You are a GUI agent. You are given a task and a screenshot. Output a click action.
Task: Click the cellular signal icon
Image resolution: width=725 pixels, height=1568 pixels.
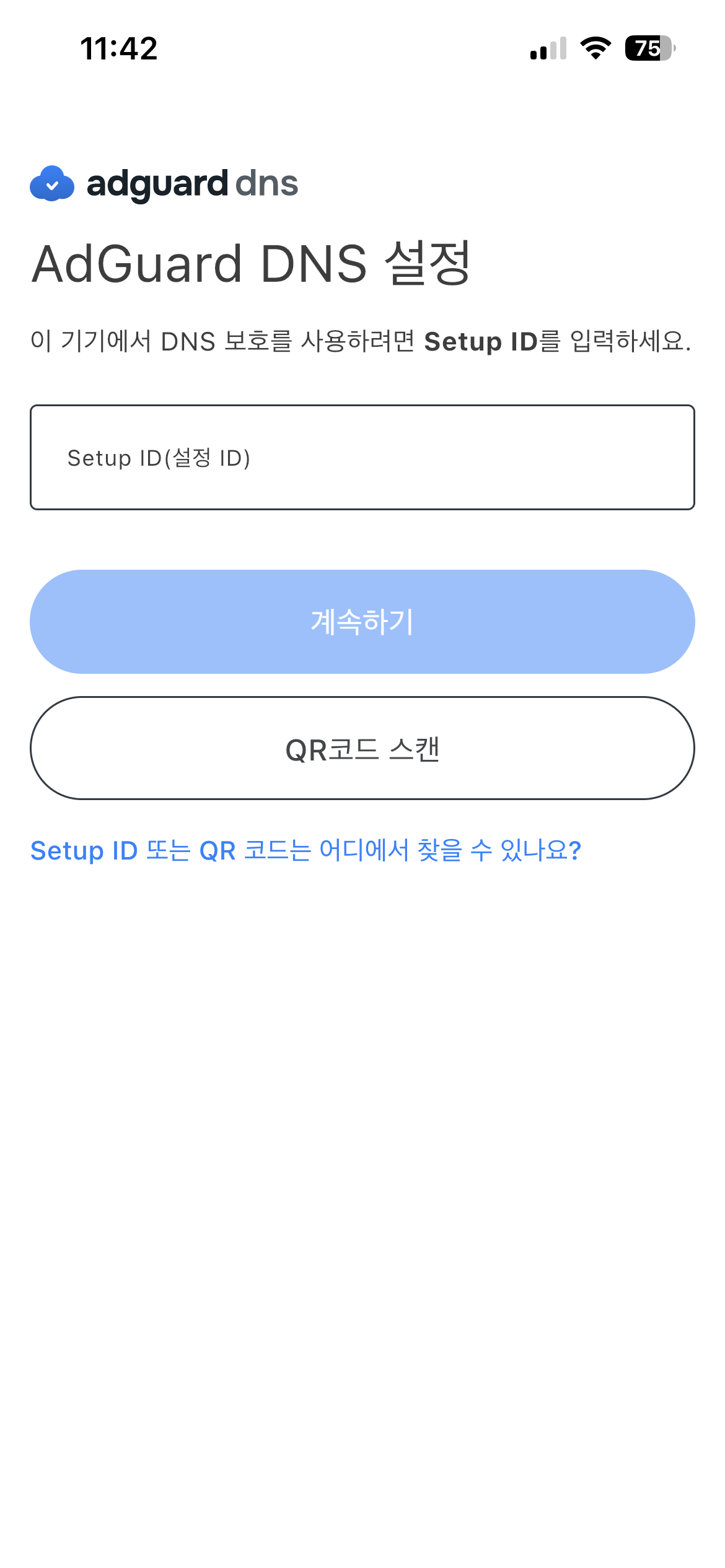(x=547, y=50)
